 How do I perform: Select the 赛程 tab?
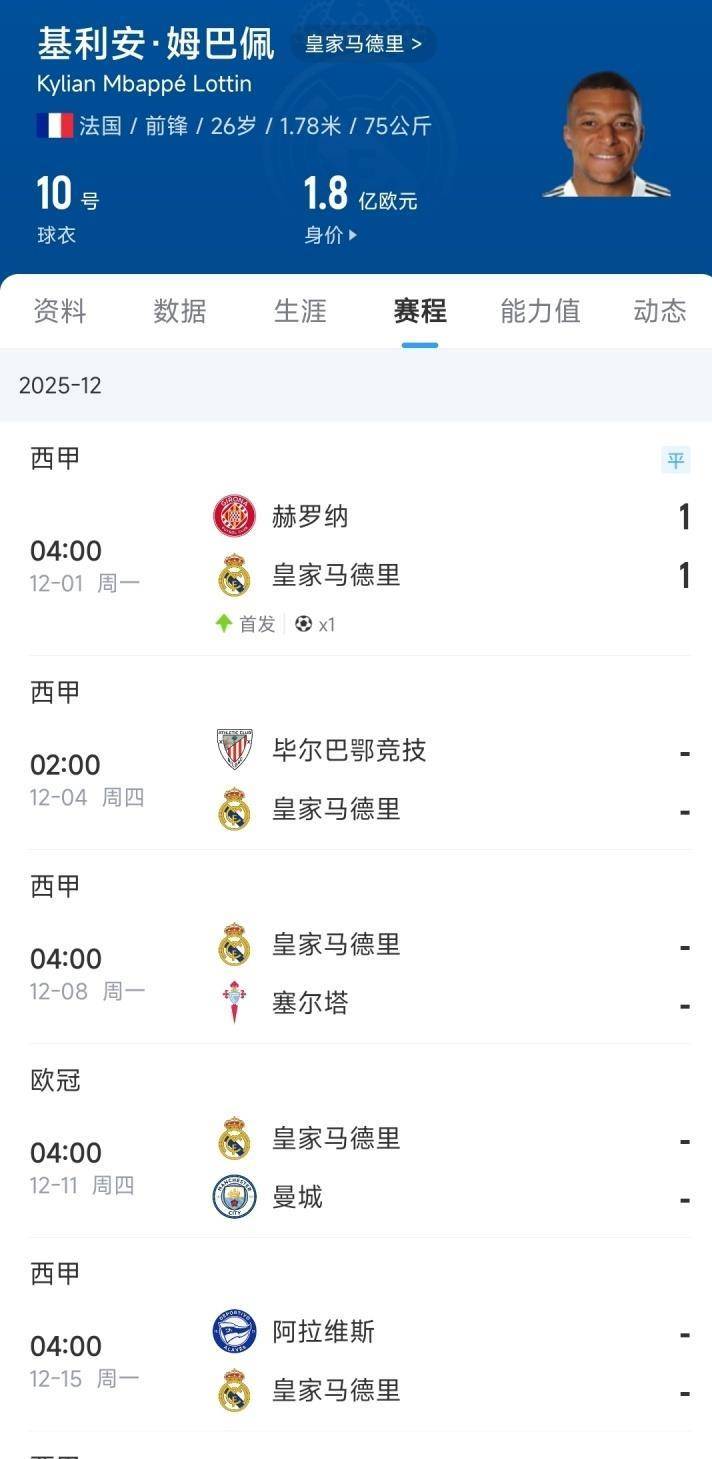tap(420, 311)
